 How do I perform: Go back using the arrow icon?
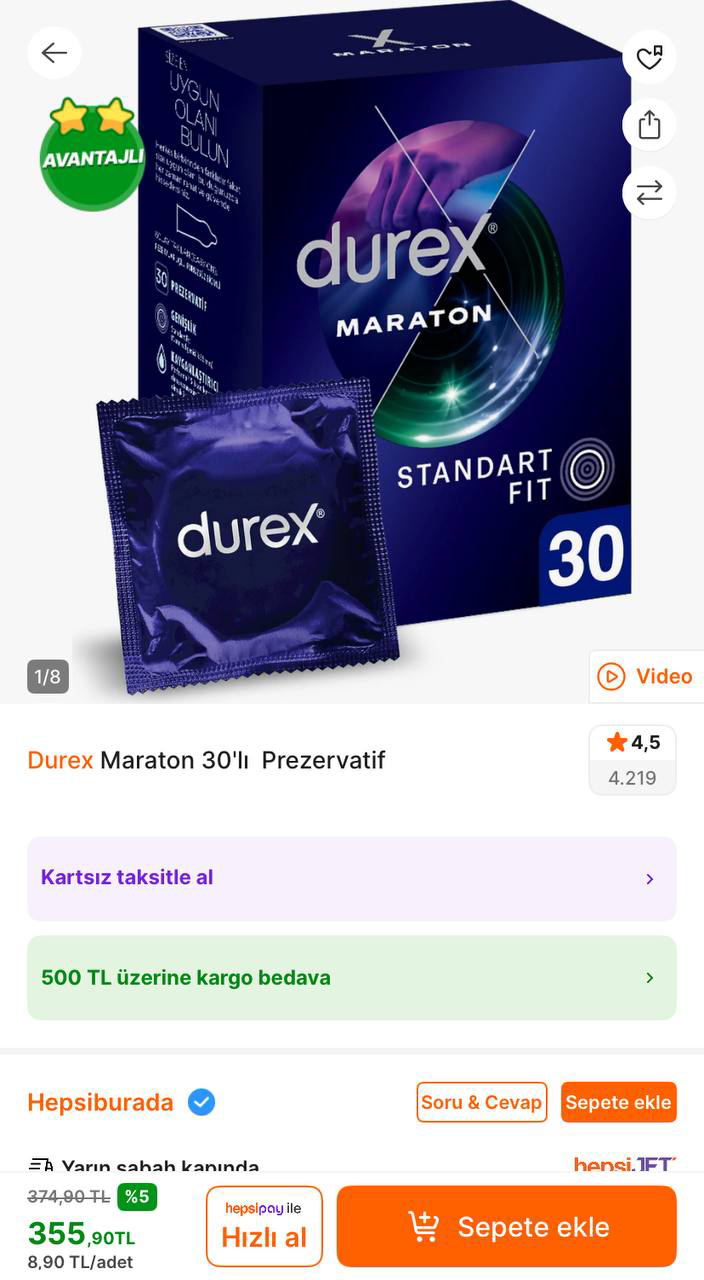pyautogui.click(x=54, y=53)
